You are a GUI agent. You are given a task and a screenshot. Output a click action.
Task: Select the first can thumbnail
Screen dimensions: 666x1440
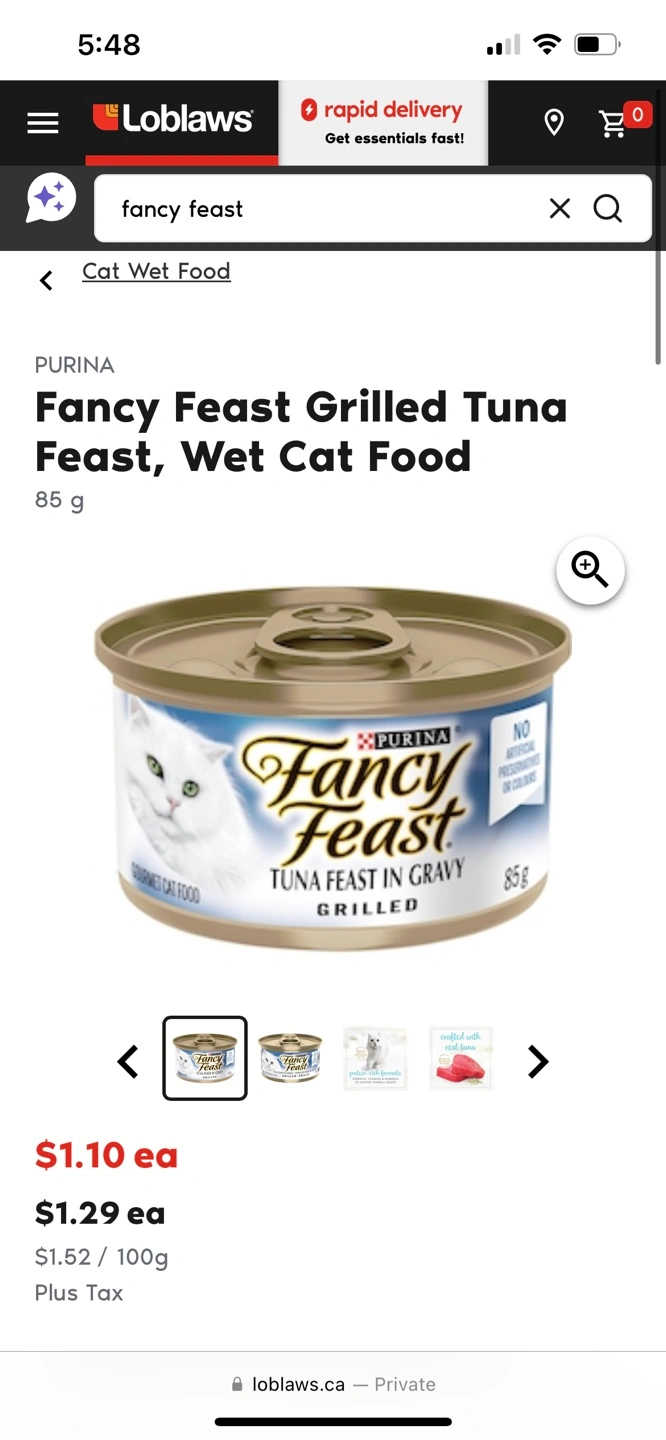(205, 1058)
